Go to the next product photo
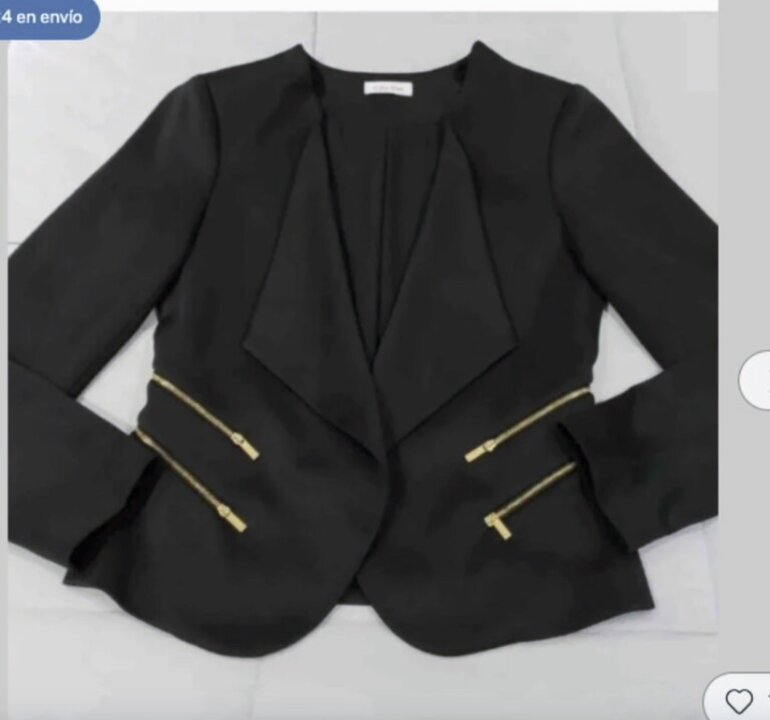770x720 pixels. 757,380
